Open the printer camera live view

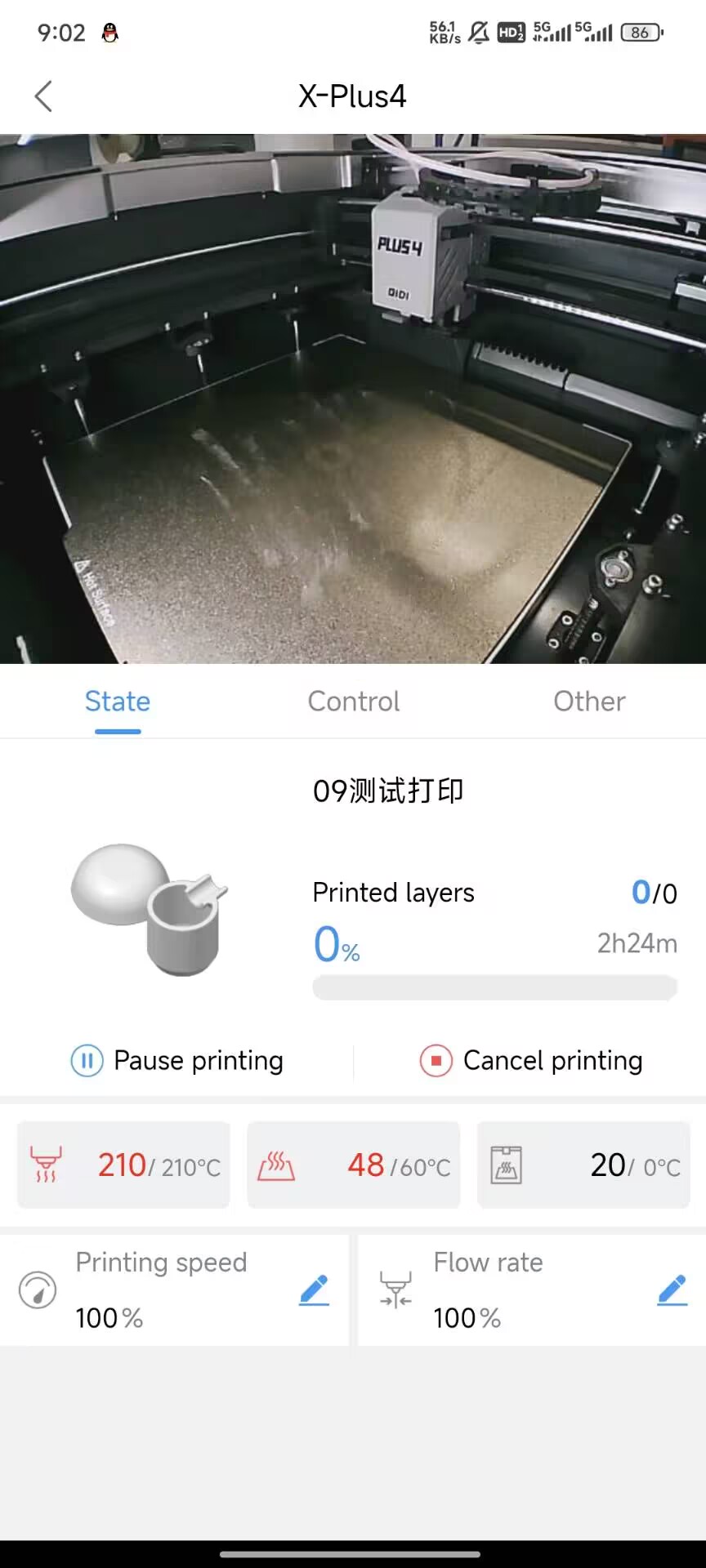point(353,399)
